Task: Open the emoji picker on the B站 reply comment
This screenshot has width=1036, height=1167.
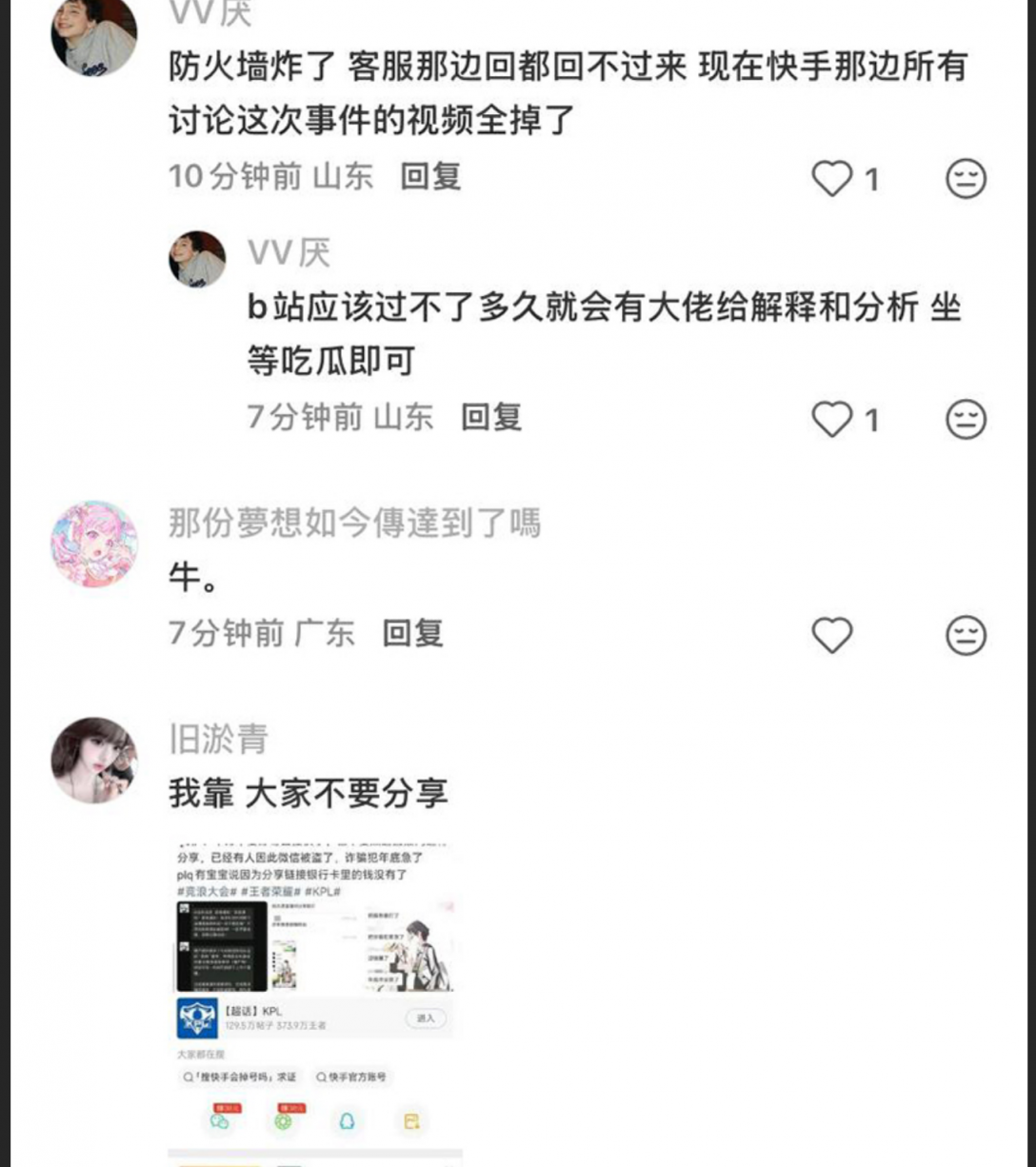Action: 966,418
